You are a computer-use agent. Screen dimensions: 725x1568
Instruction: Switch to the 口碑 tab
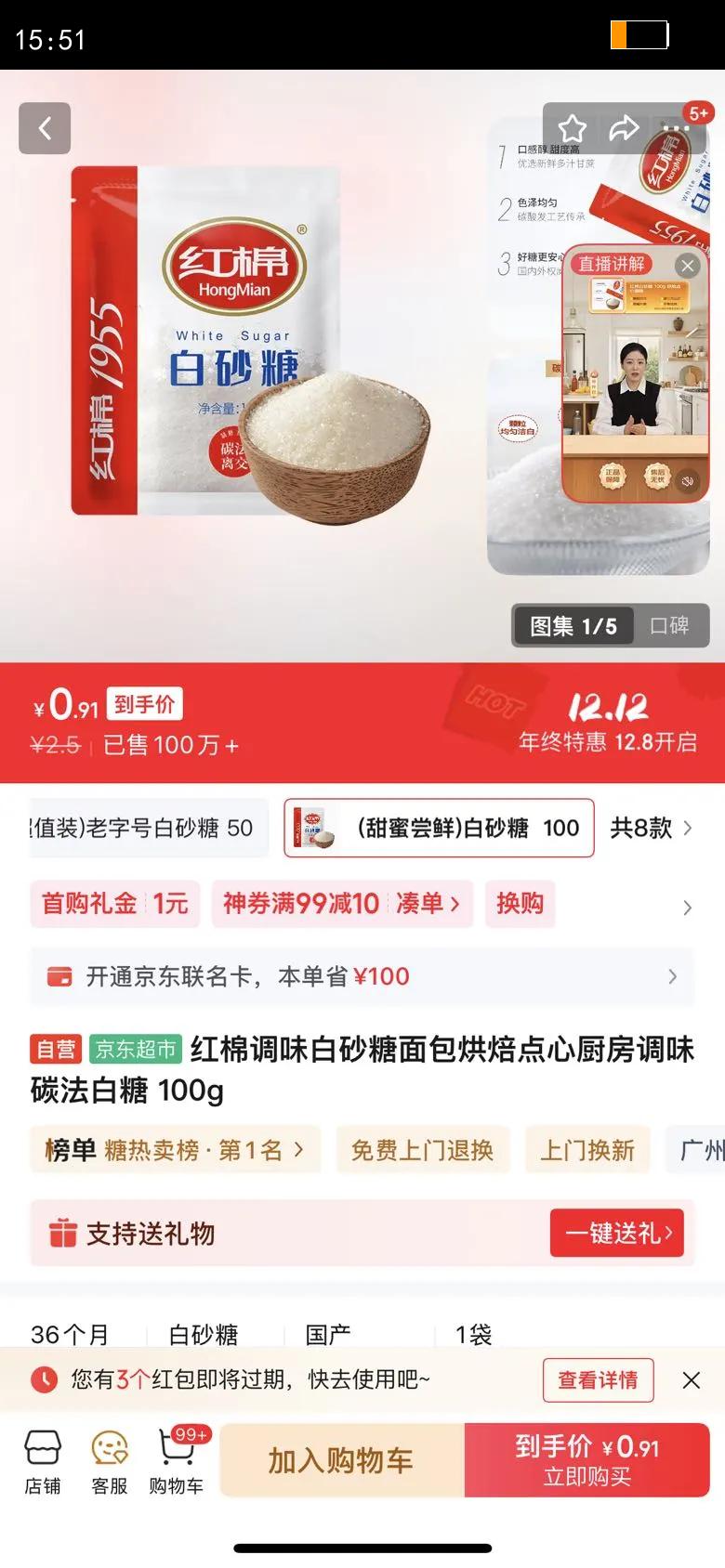click(x=671, y=625)
